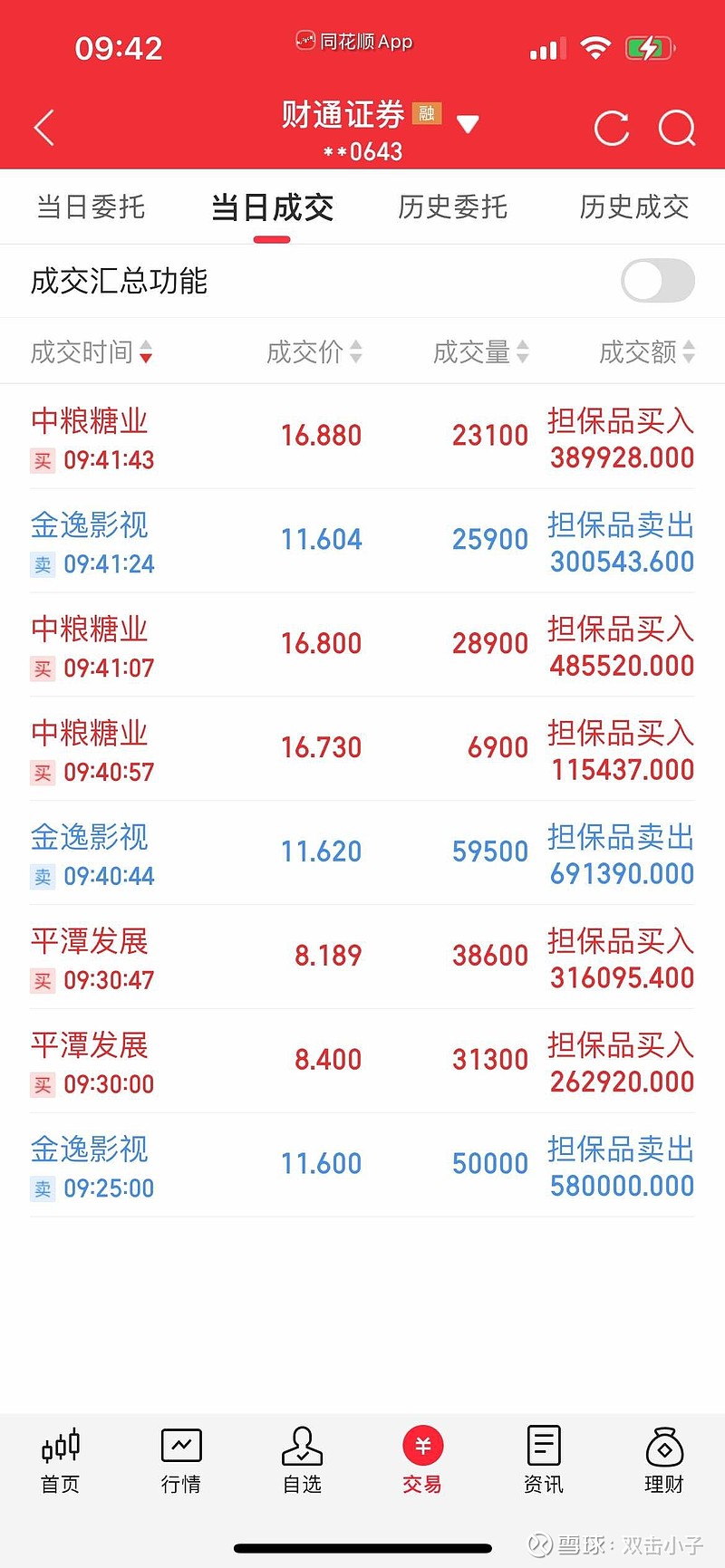Sort by 成交价 column
Viewport: 725px width, 1568px height.
click(314, 351)
